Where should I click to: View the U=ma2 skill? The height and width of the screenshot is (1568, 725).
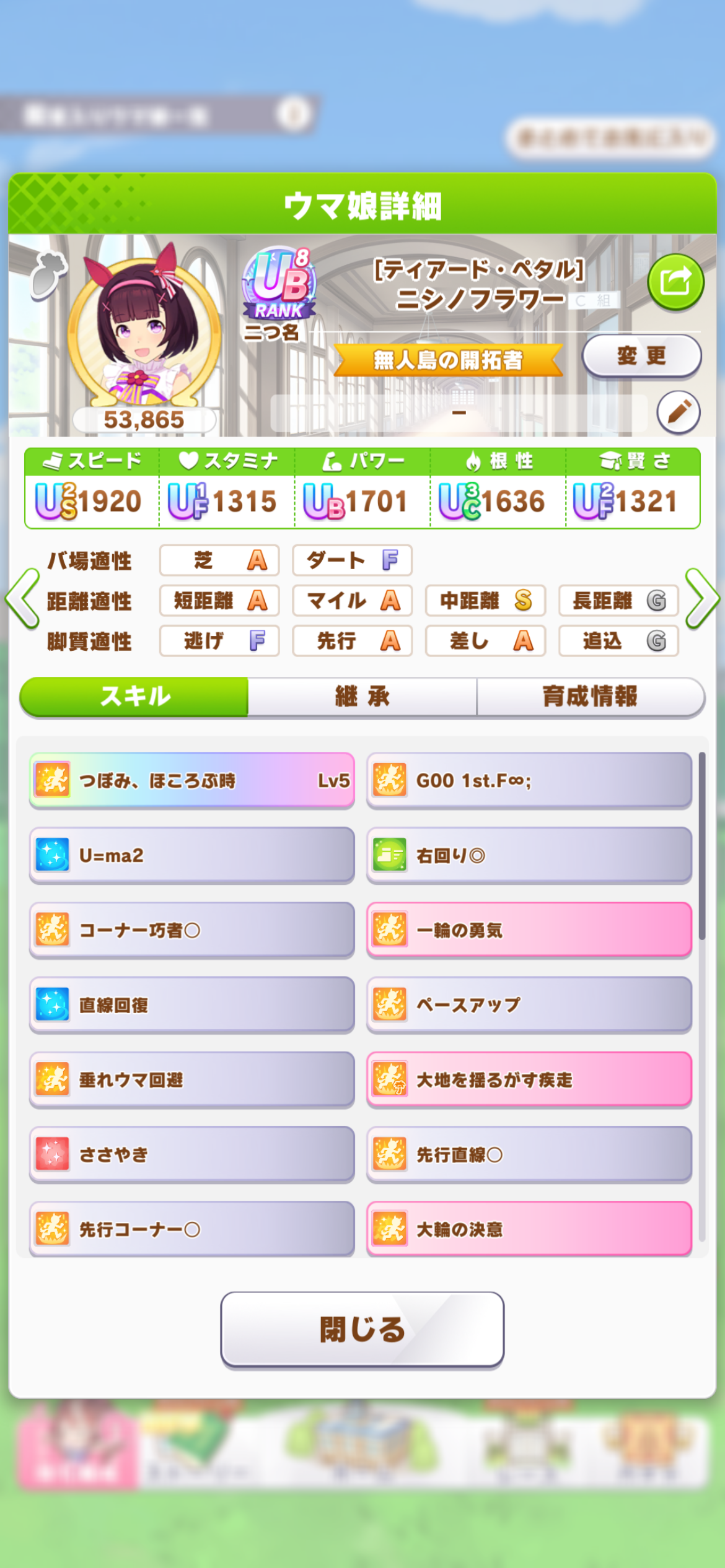192,855
